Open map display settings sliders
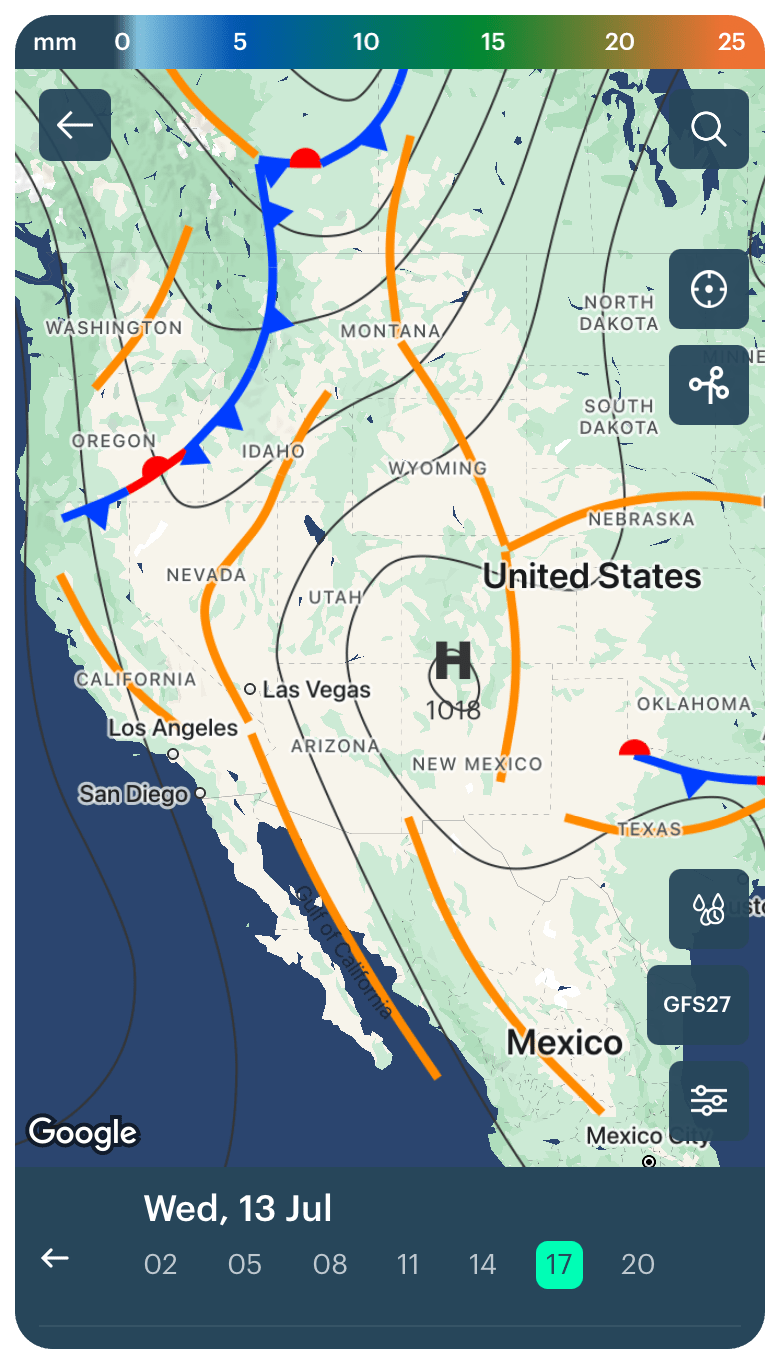780x1364 pixels. click(x=708, y=1100)
